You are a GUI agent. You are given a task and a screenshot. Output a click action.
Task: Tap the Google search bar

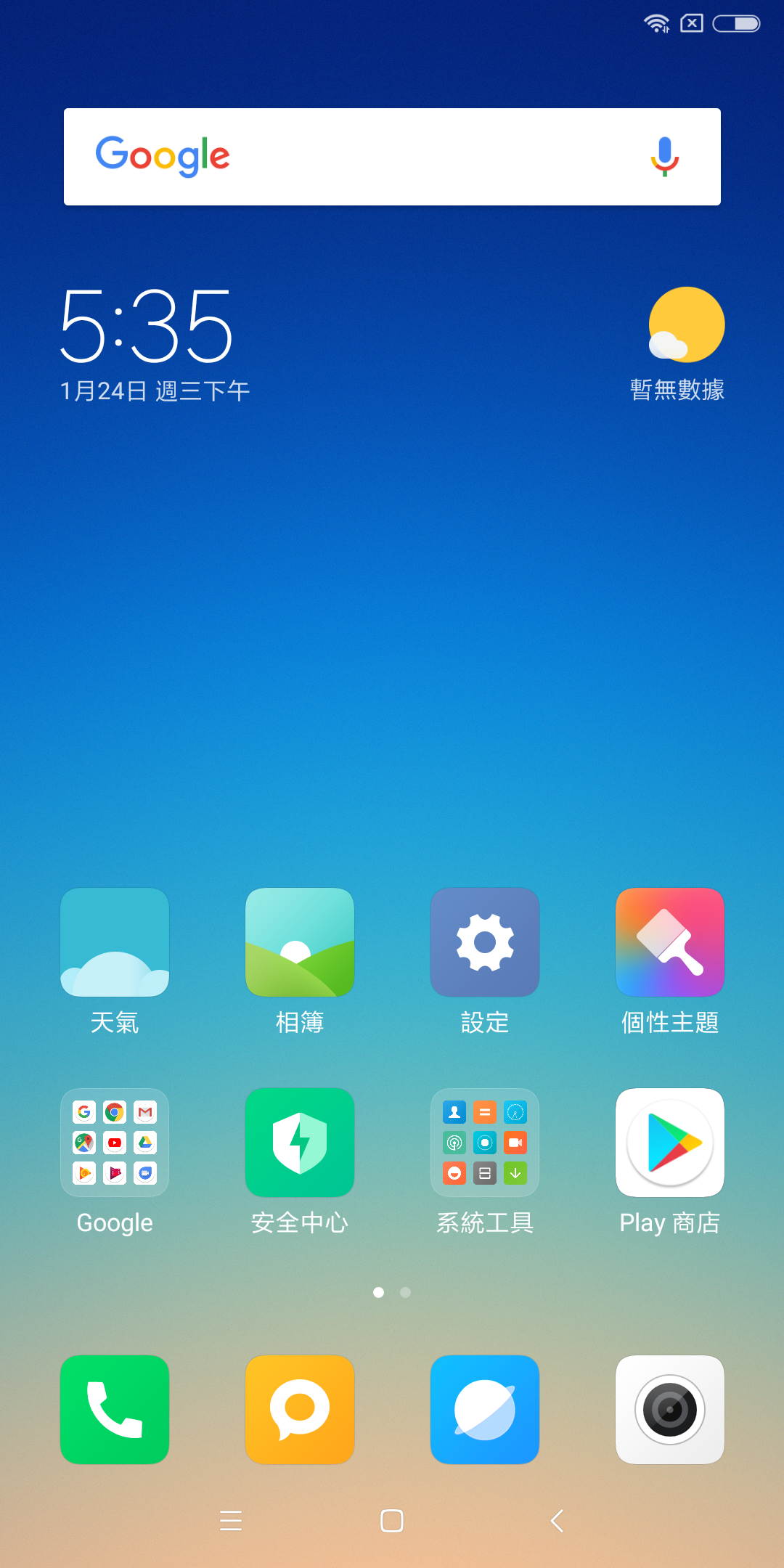392,157
